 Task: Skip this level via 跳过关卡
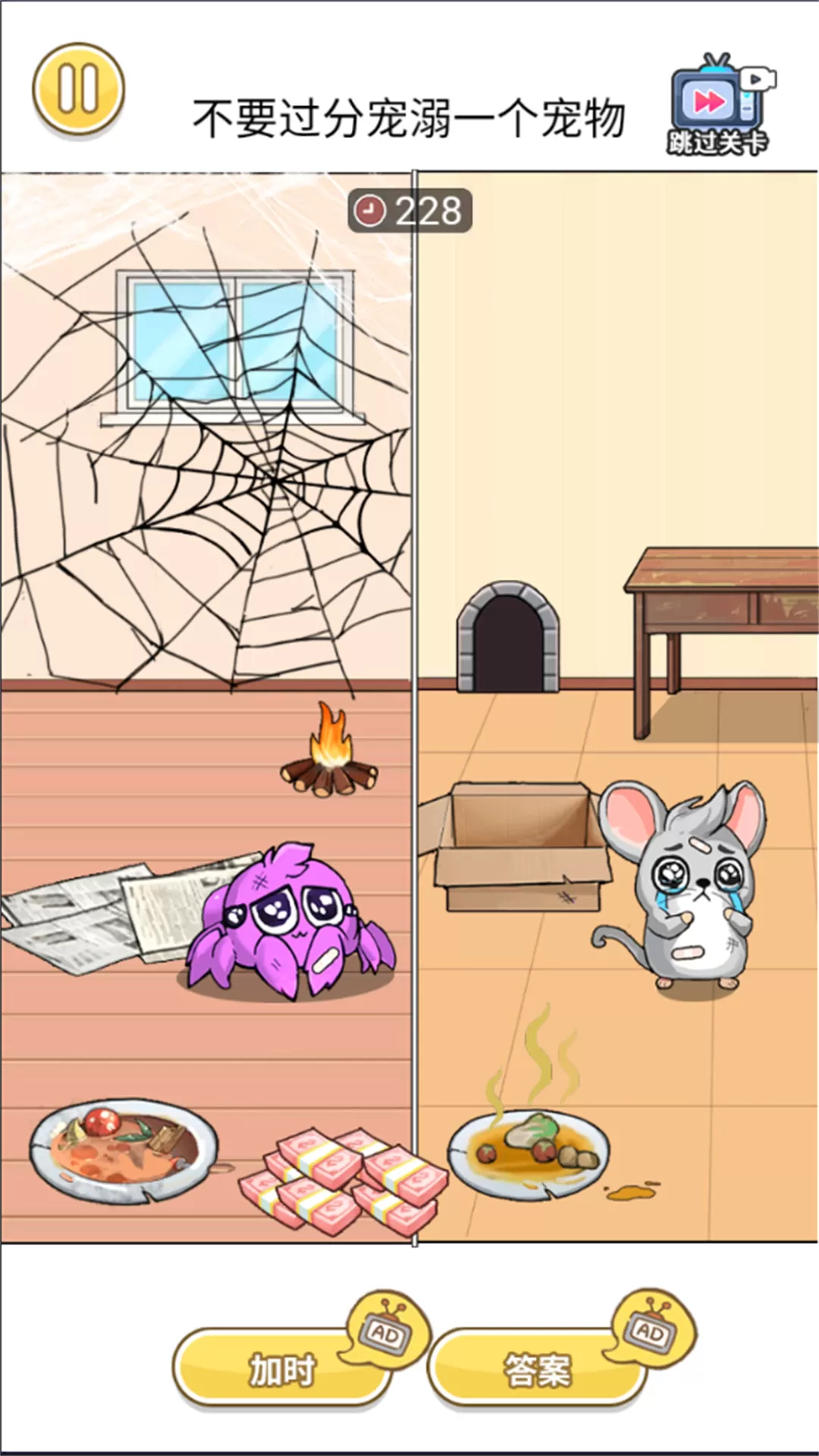coord(718,105)
